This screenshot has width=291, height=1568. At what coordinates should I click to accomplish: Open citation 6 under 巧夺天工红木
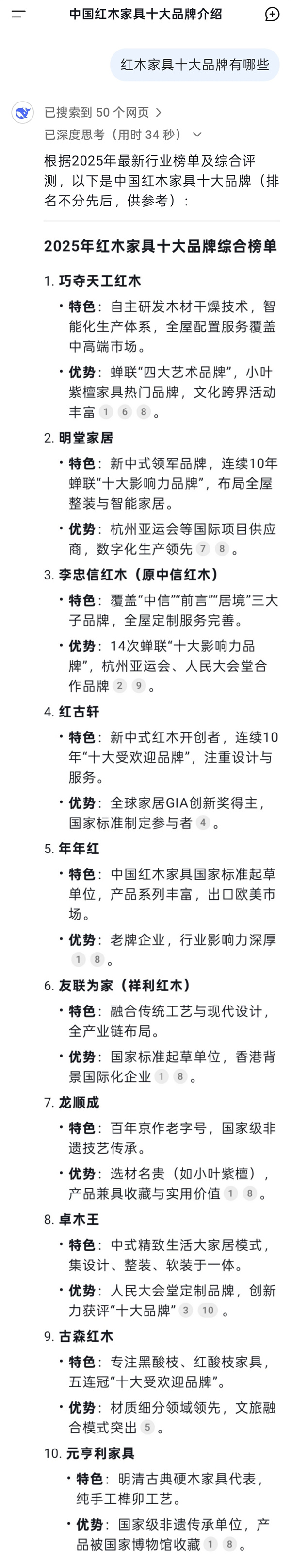tap(125, 412)
